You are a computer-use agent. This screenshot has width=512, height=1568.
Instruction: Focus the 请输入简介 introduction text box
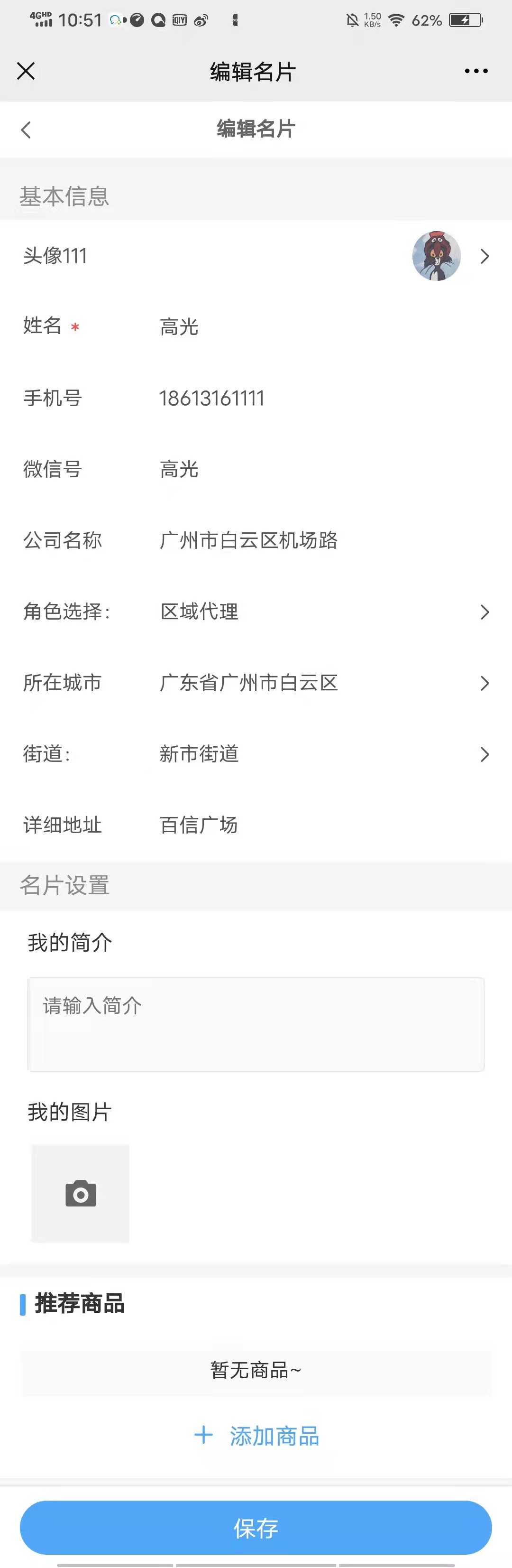[256, 1024]
